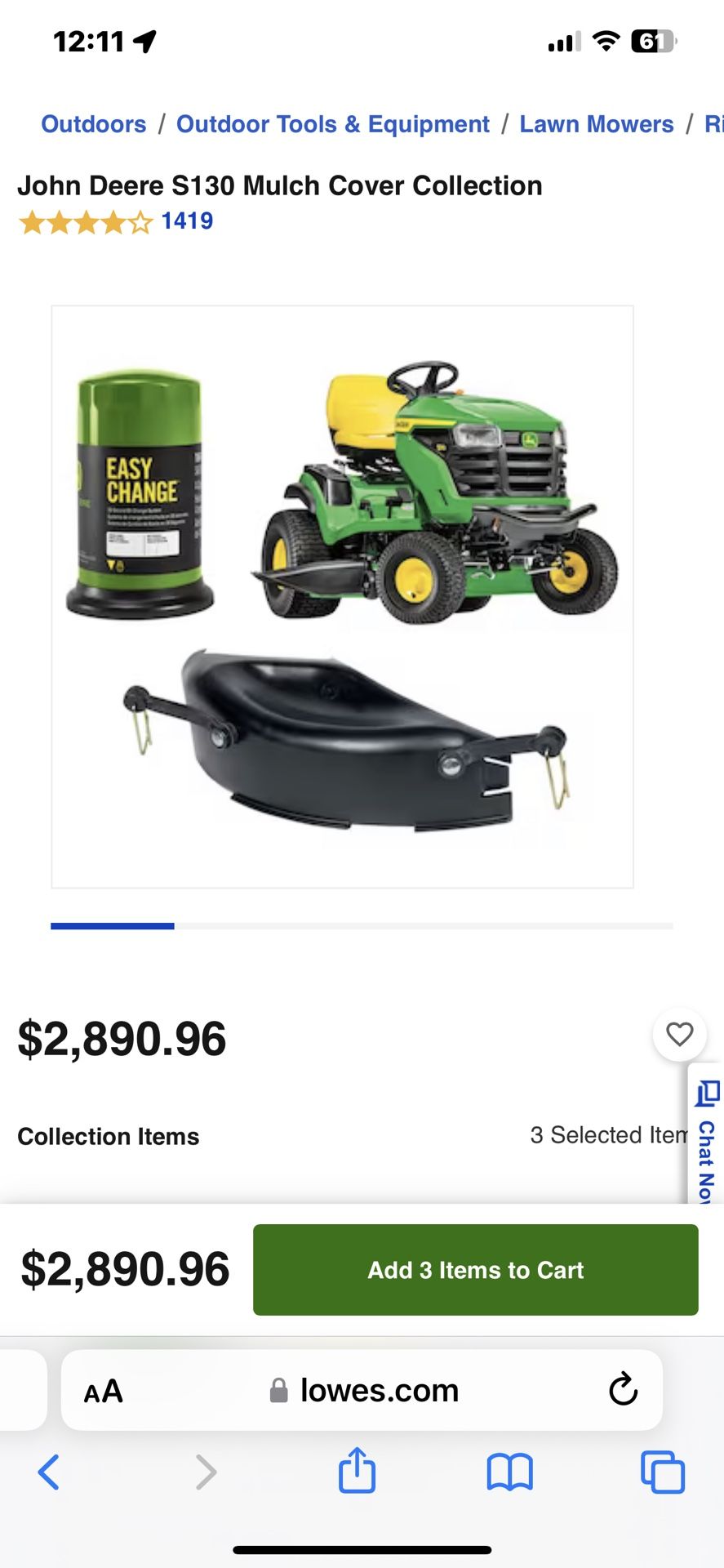
Task: Open the tab switcher icon
Action: (x=663, y=1472)
